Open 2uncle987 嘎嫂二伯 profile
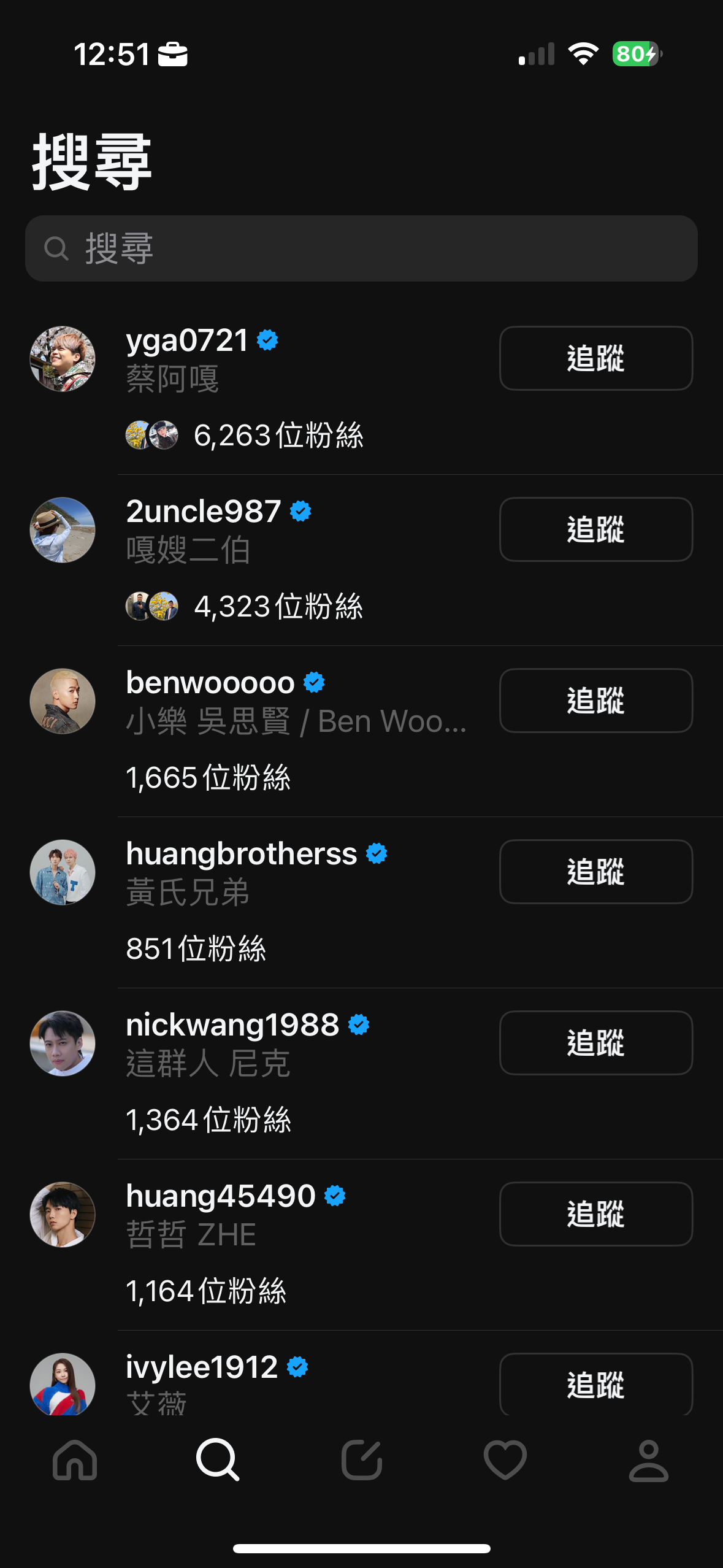Screen dimensions: 723x1568 (203, 512)
